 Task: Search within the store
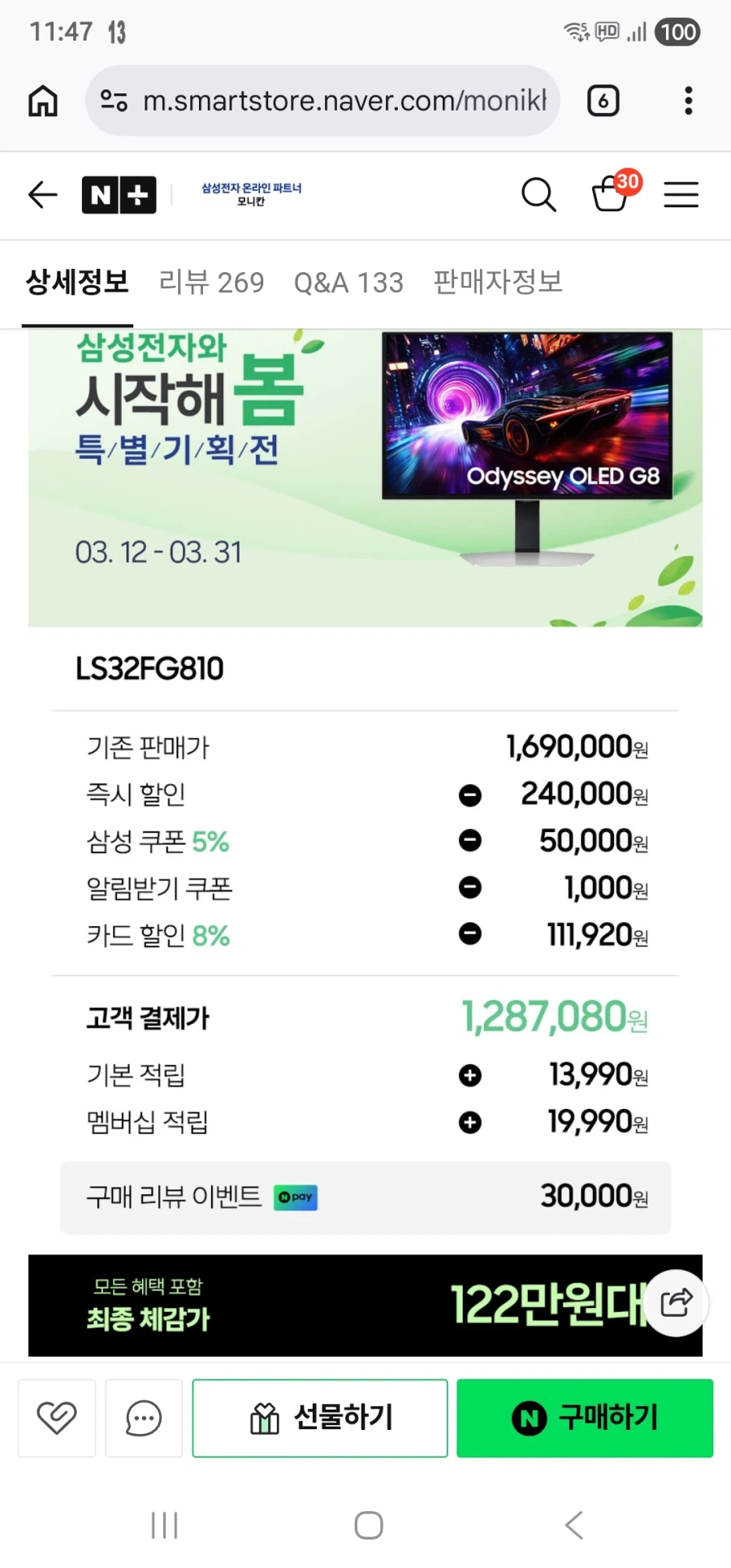click(x=538, y=195)
